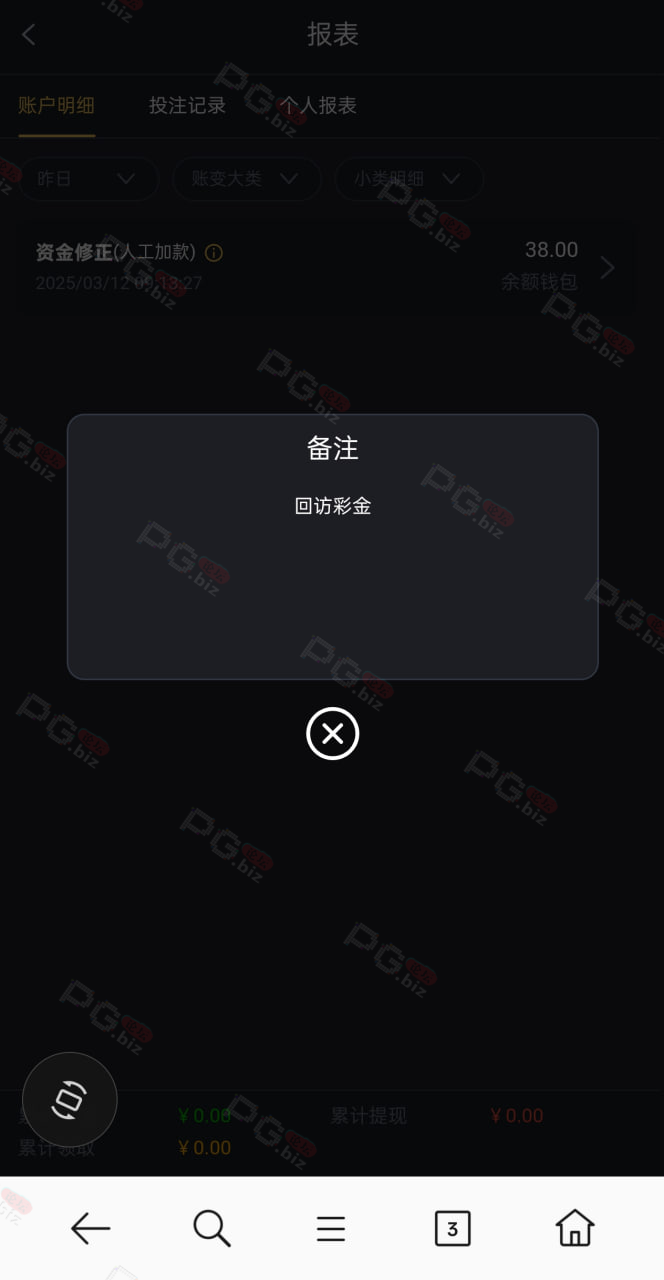Image resolution: width=664 pixels, height=1280 pixels.
Task: Open the 资金修正 transaction row
Action: (x=325, y=267)
